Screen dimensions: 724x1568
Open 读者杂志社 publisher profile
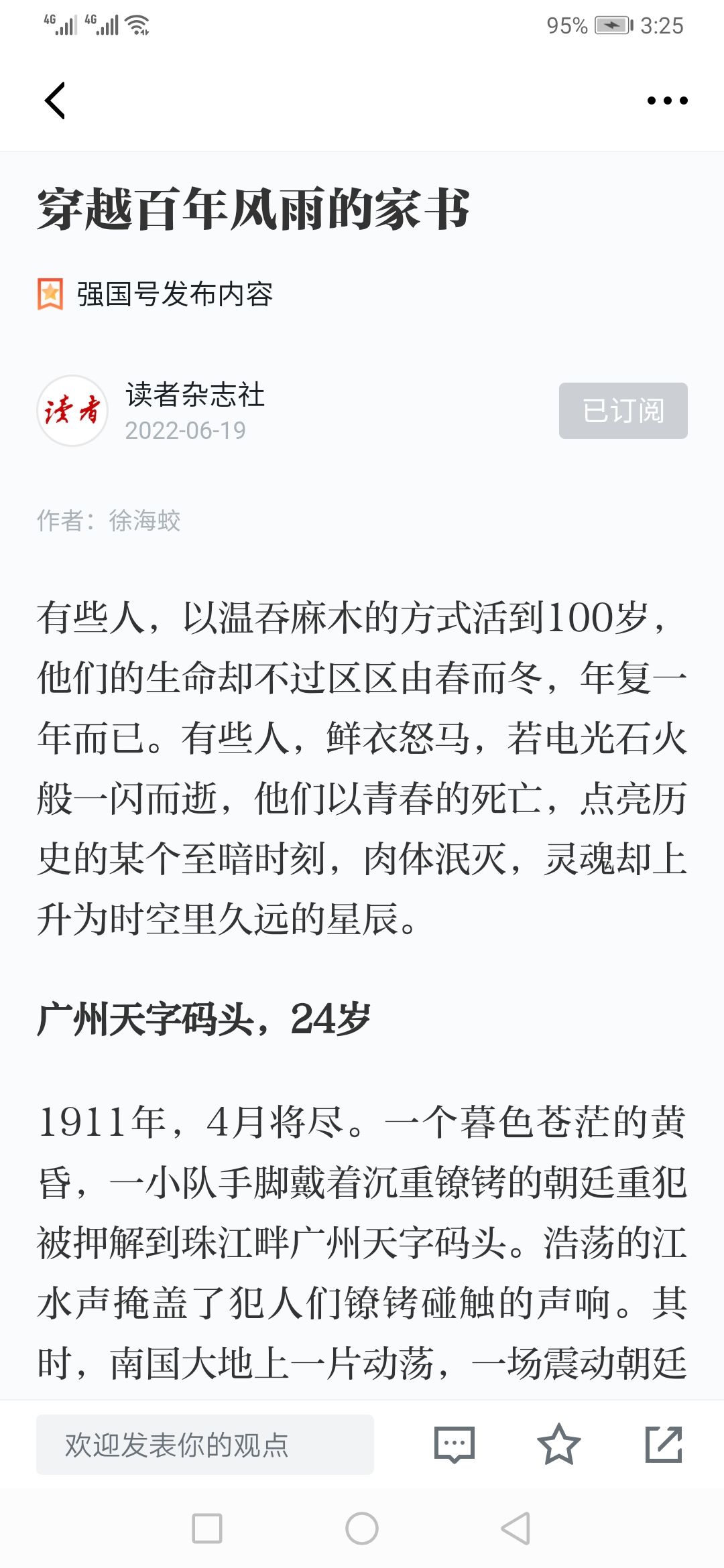pyautogui.click(x=194, y=395)
